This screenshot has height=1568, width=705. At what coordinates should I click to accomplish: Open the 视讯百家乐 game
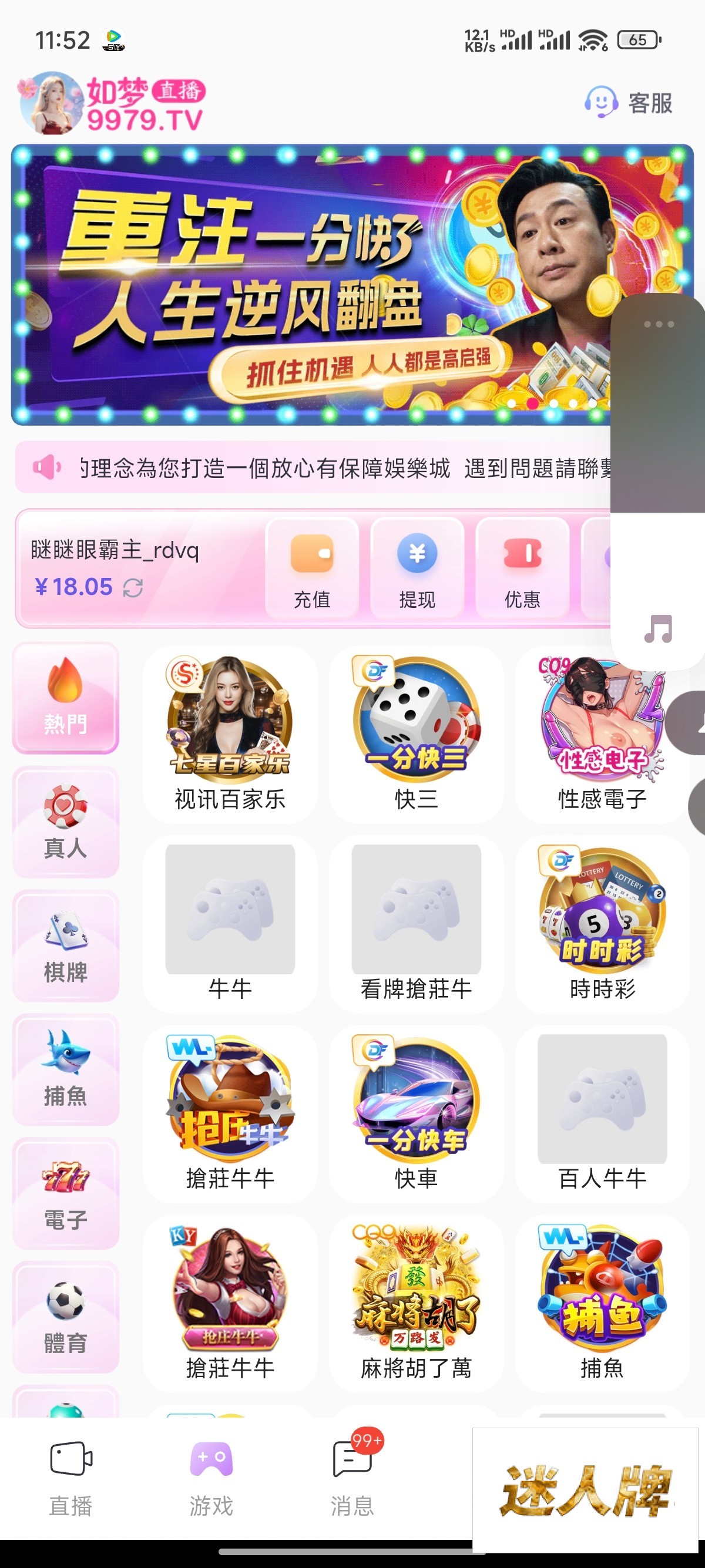tap(230, 734)
